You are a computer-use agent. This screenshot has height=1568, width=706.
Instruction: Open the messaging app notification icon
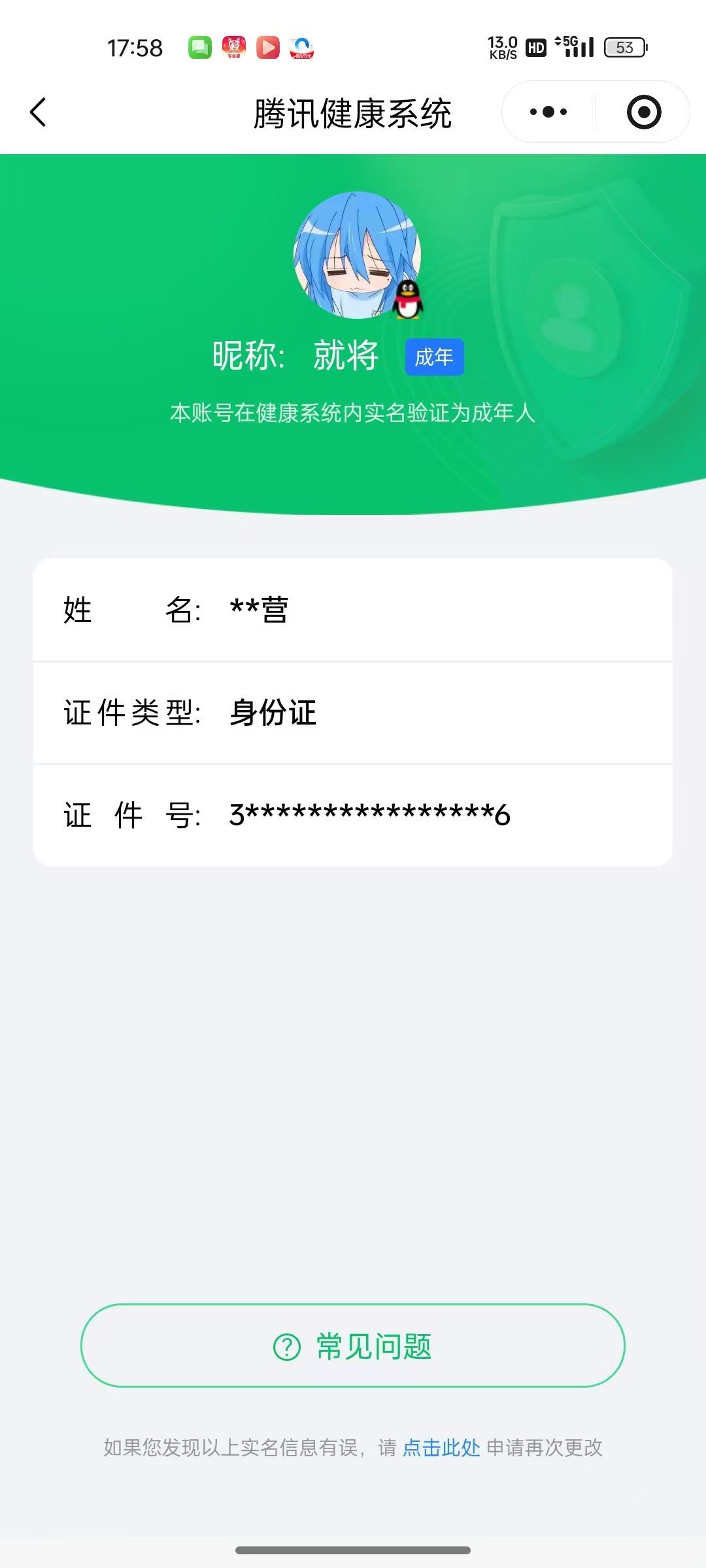[x=201, y=47]
